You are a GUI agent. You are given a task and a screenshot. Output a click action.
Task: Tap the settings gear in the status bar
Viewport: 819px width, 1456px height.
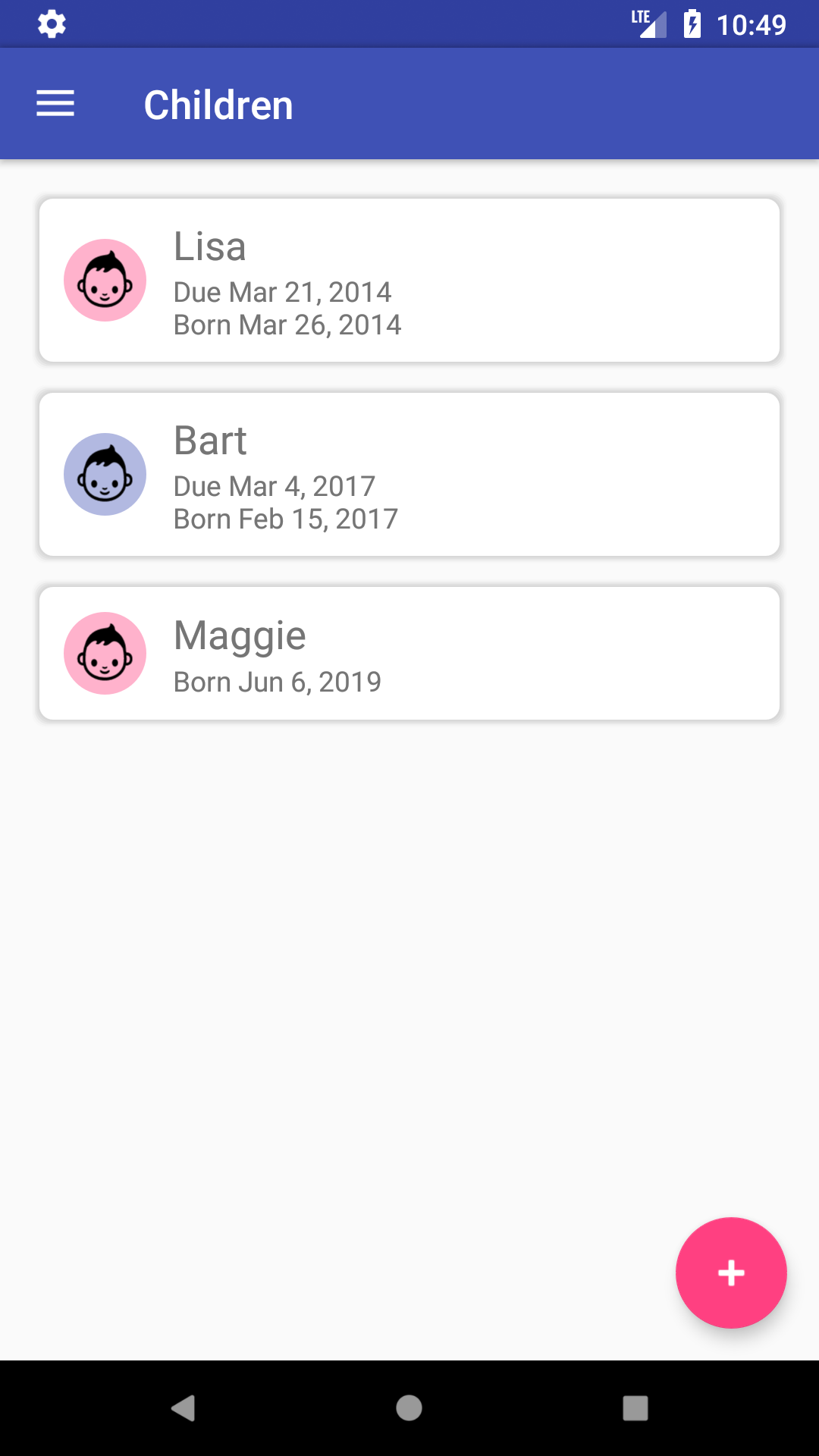point(52,24)
